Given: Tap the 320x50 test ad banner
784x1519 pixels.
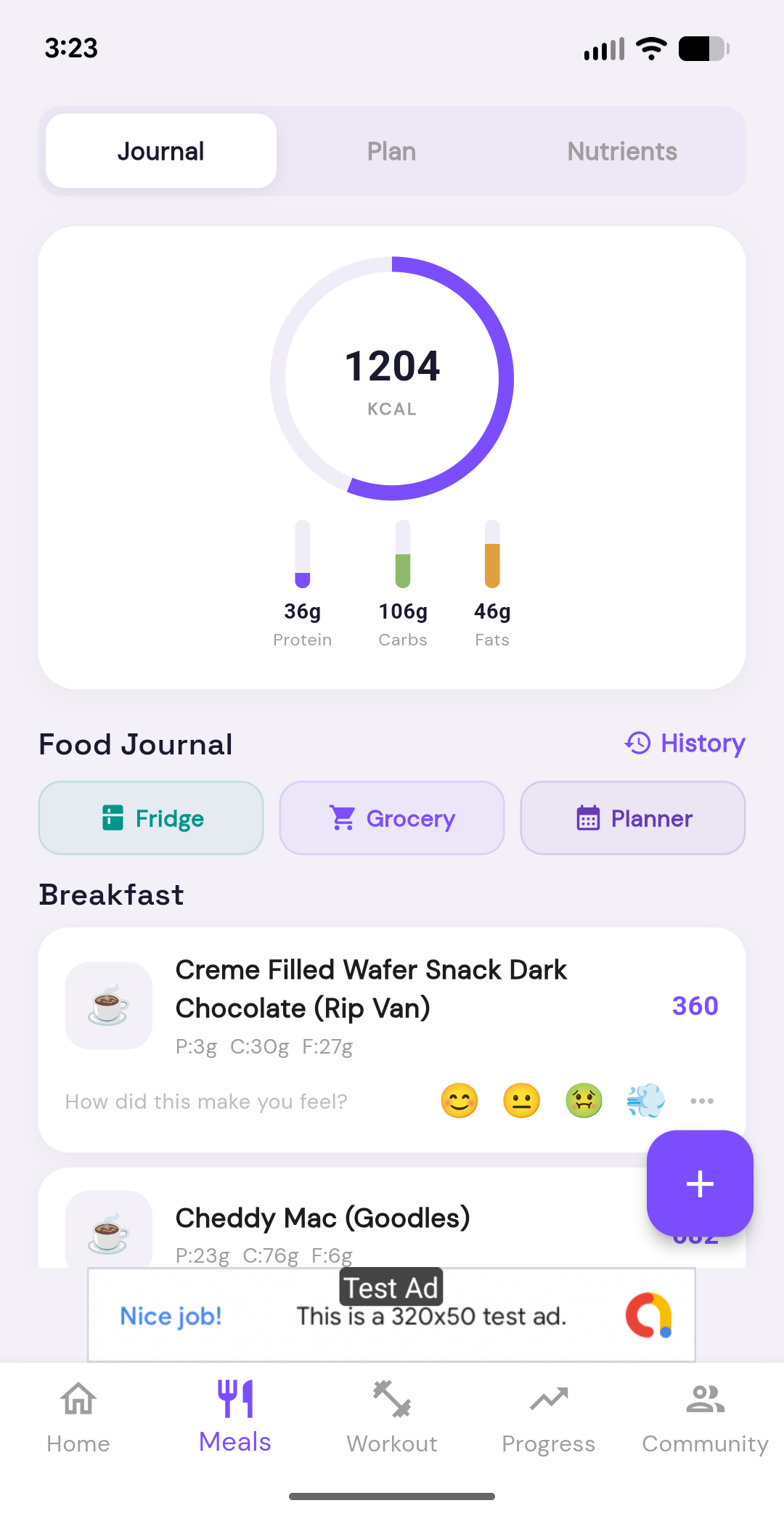Looking at the screenshot, I should click(x=391, y=1316).
